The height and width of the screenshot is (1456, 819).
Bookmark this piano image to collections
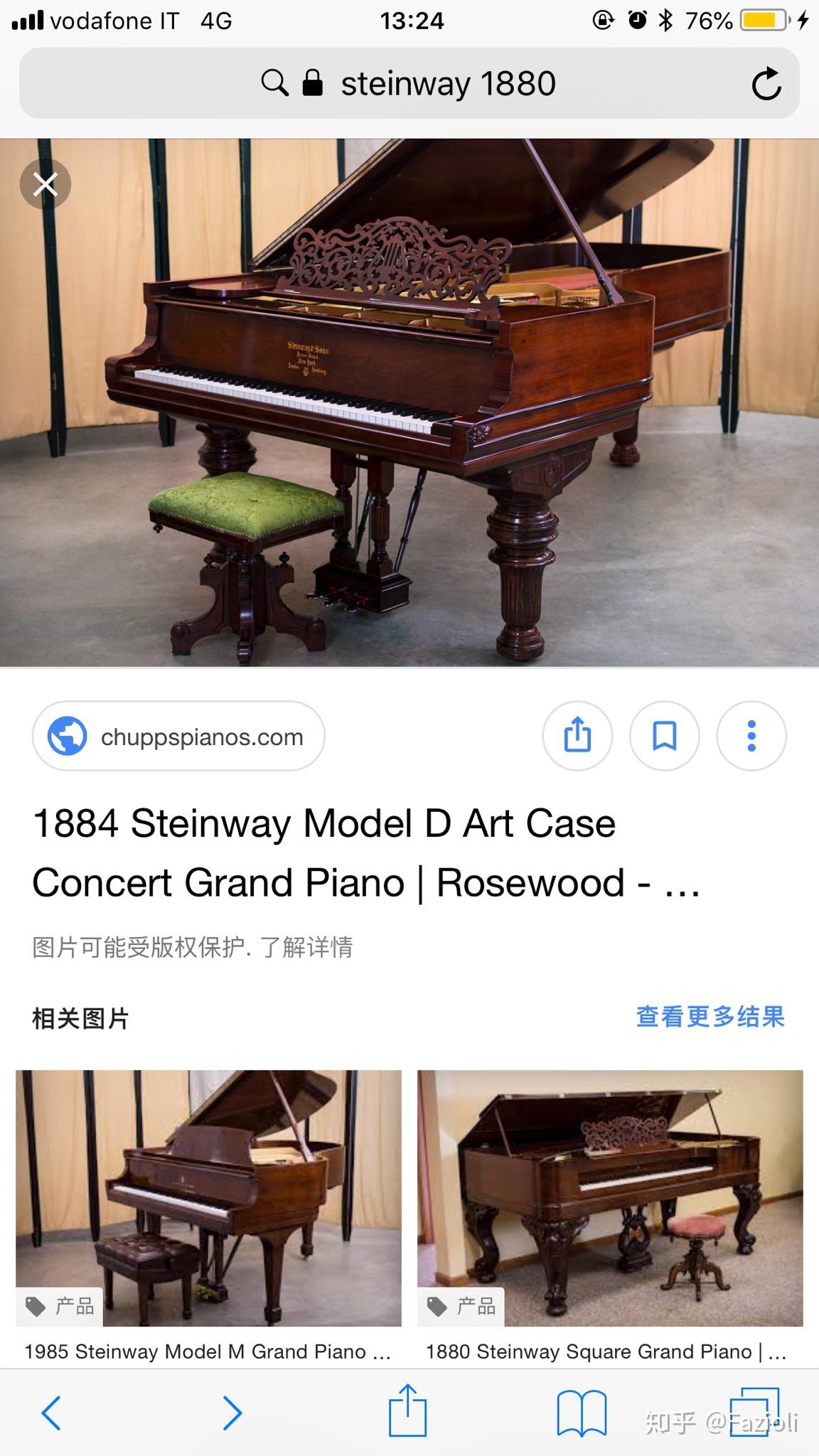(x=665, y=736)
